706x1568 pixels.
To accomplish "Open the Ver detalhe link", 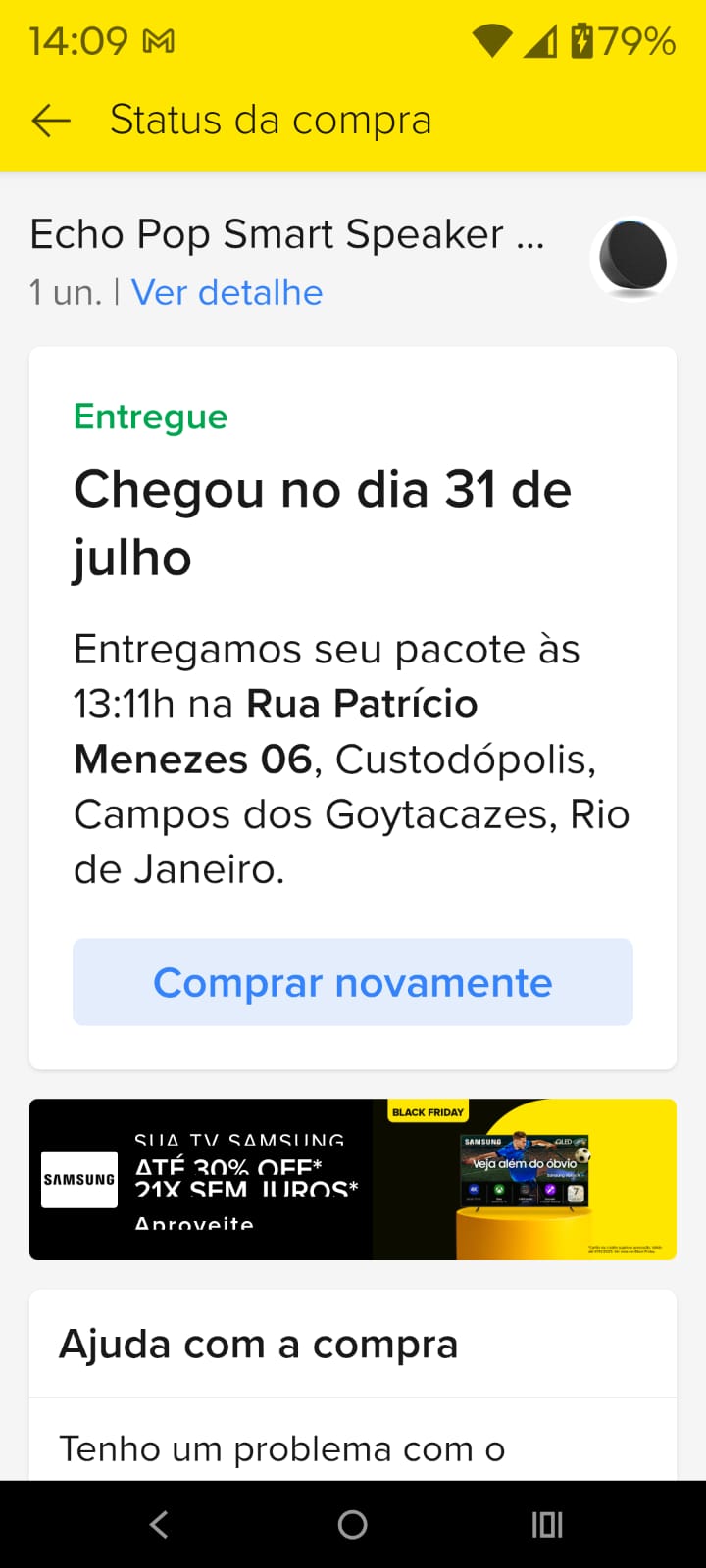I will pos(227,293).
